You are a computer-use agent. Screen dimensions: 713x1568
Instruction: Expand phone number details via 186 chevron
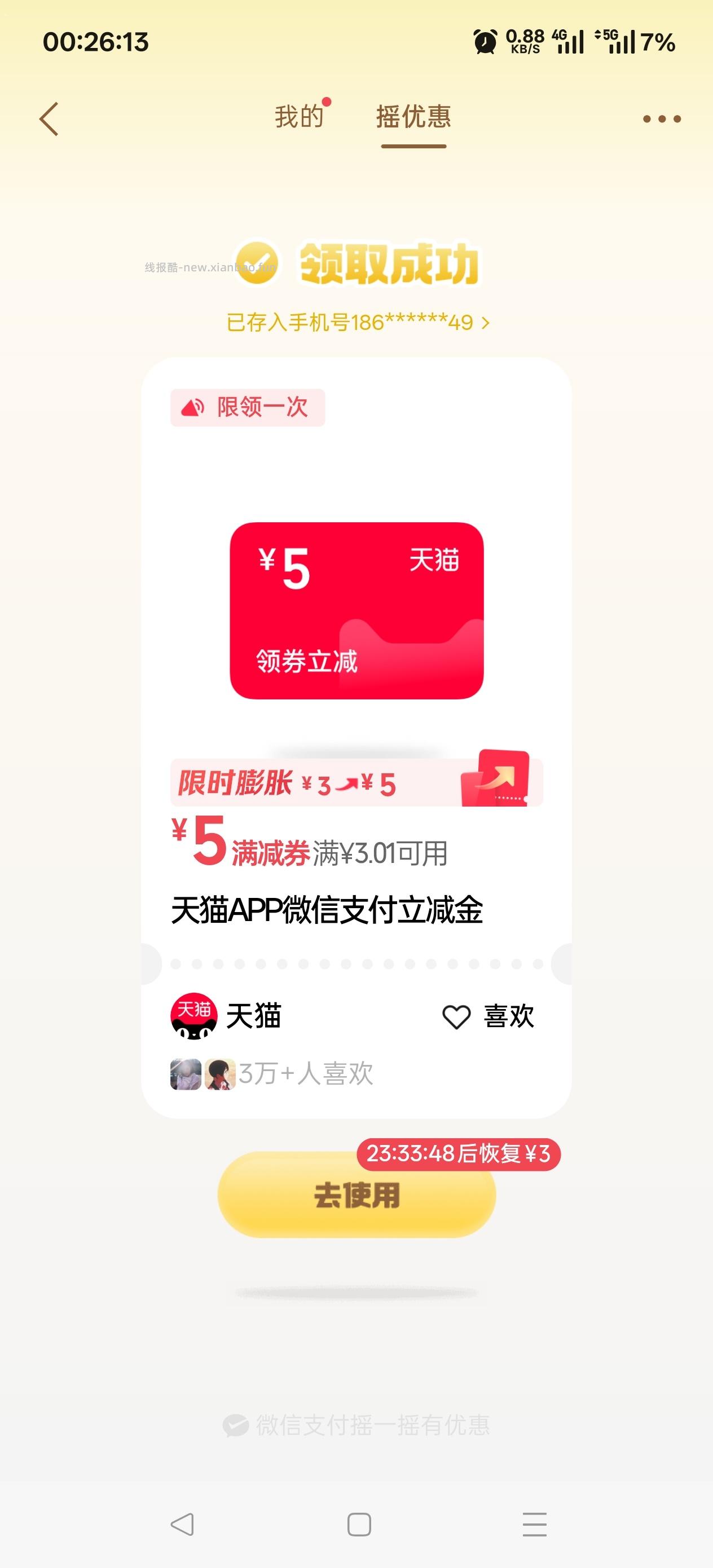coord(486,324)
